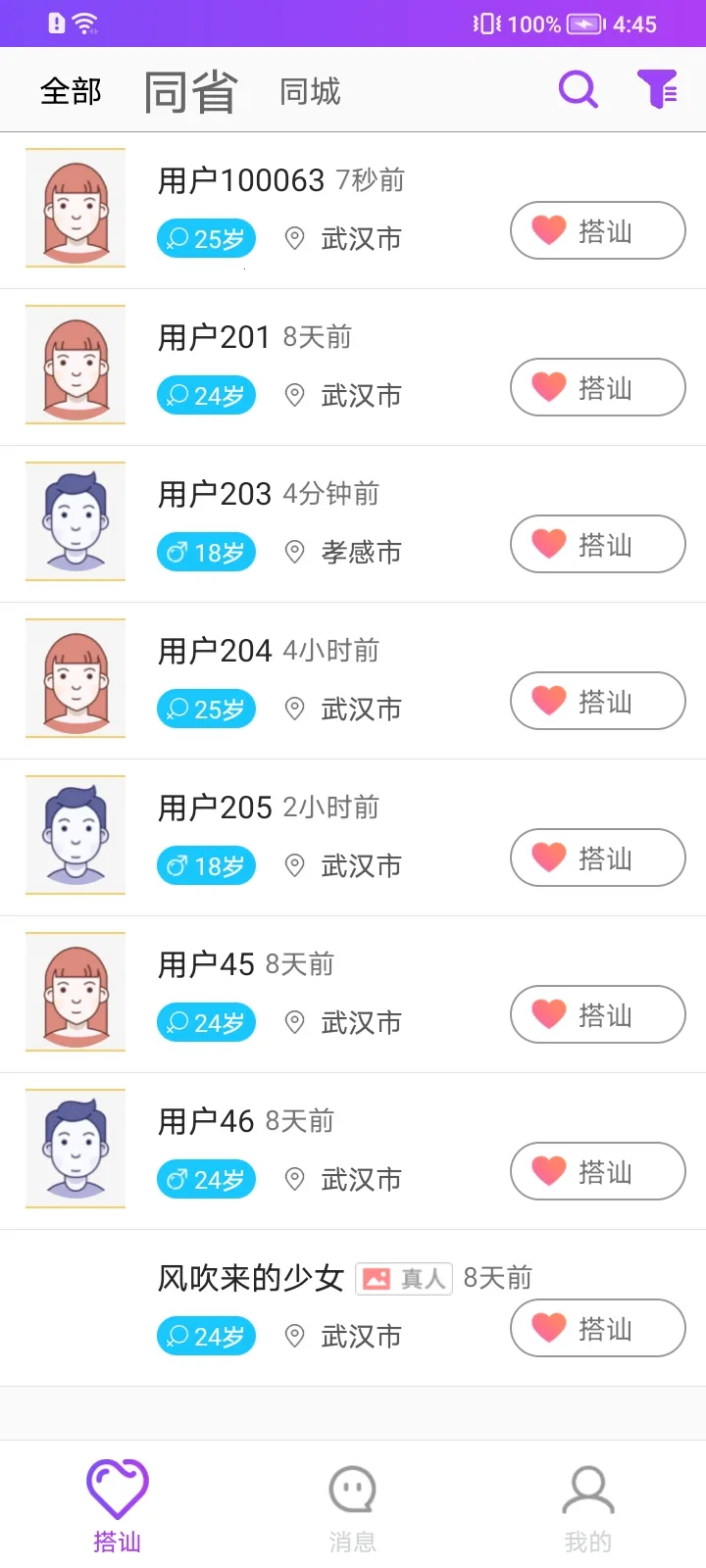The image size is (706, 1568).
Task: Tap 搭讪 button for 用户46
Action: point(597,1171)
